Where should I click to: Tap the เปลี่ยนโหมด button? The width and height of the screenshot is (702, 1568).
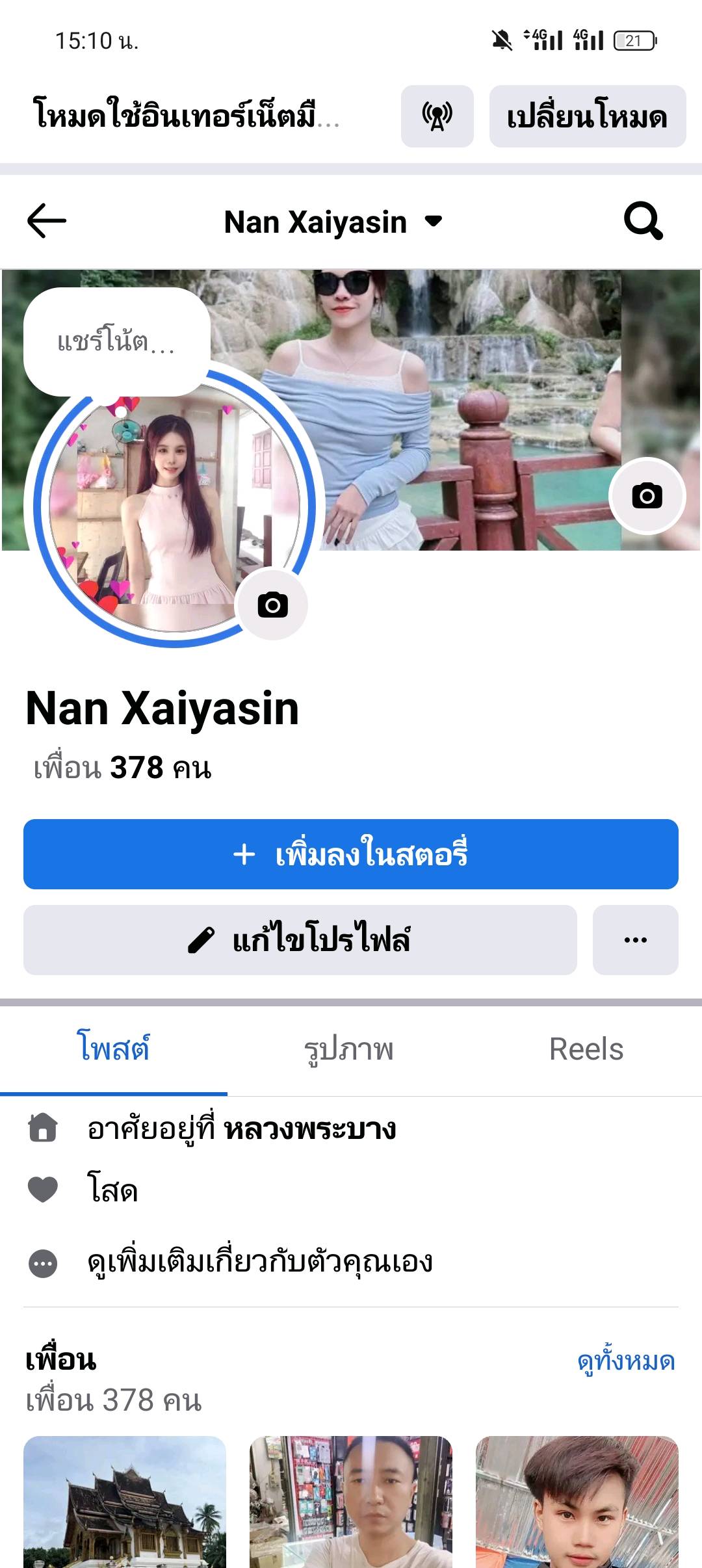587,117
